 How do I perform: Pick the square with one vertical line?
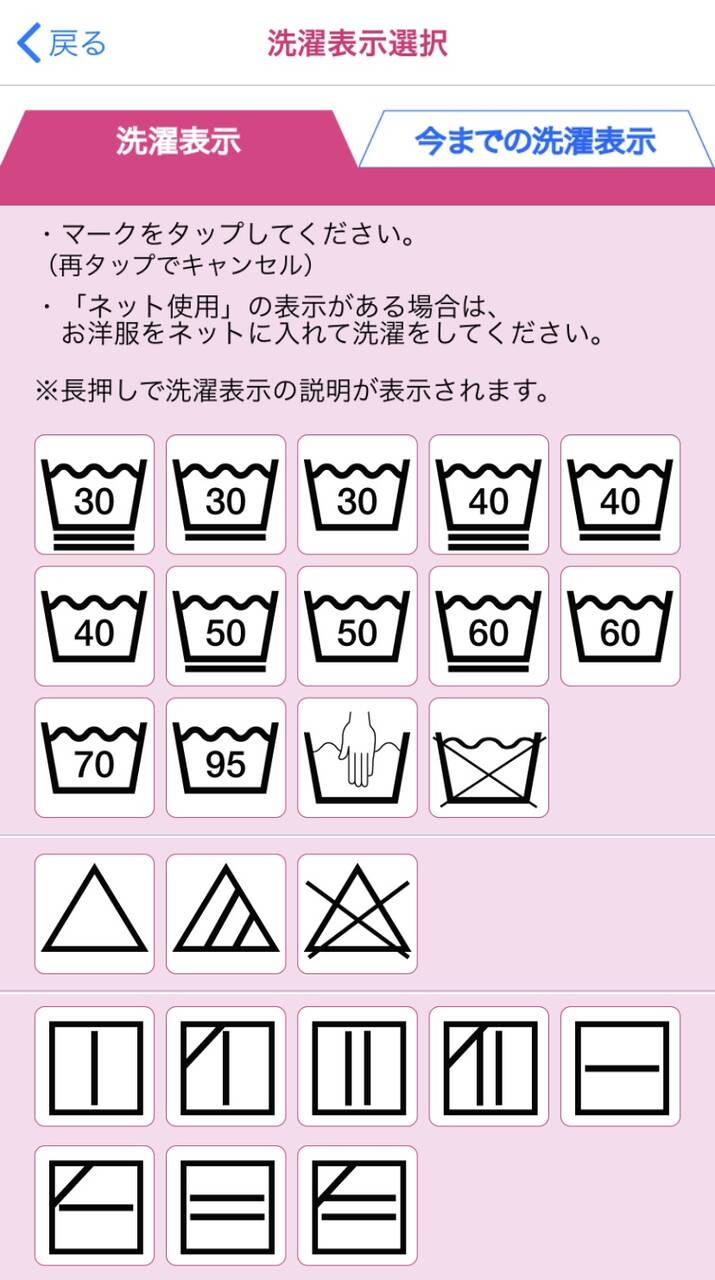tap(95, 1066)
